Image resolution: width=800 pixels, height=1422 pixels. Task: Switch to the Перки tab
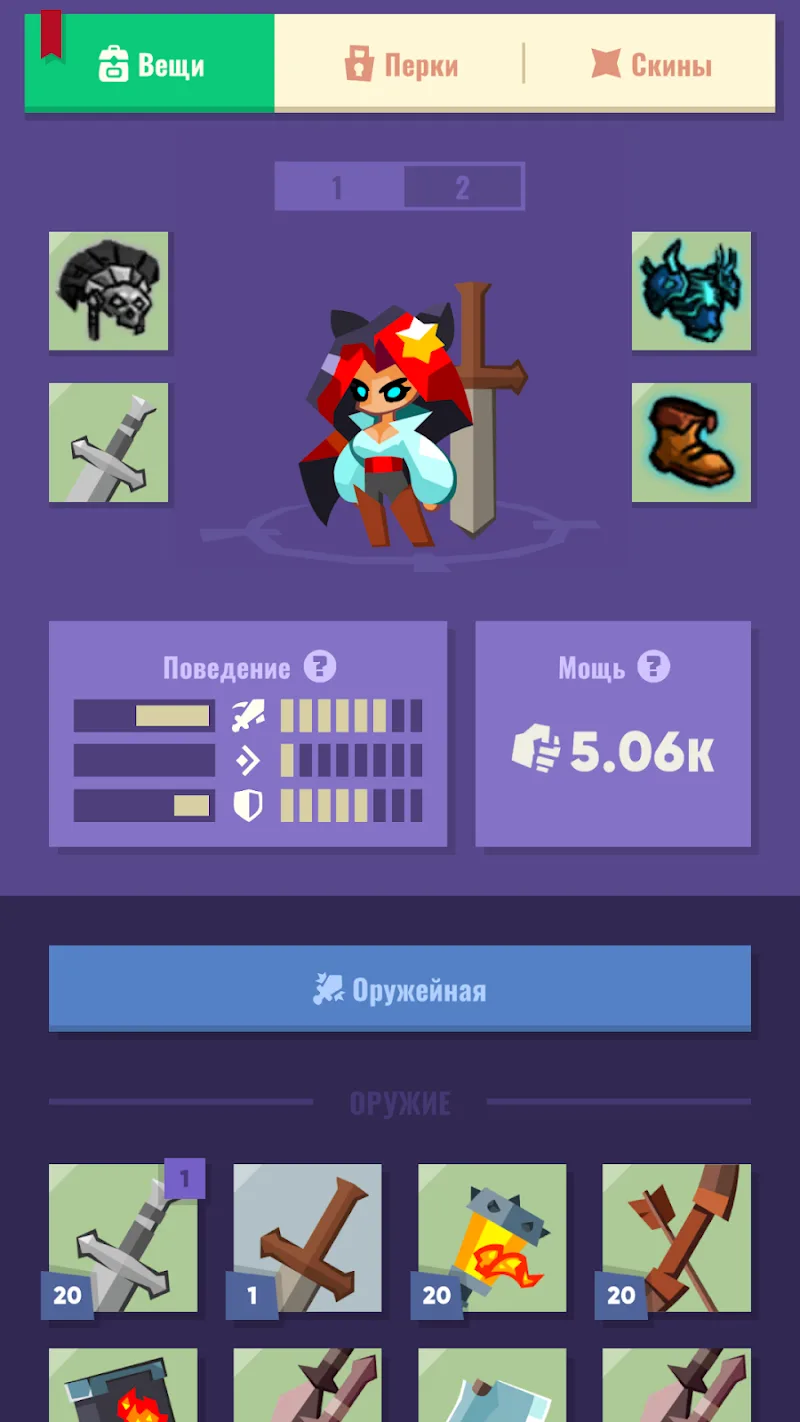point(400,65)
